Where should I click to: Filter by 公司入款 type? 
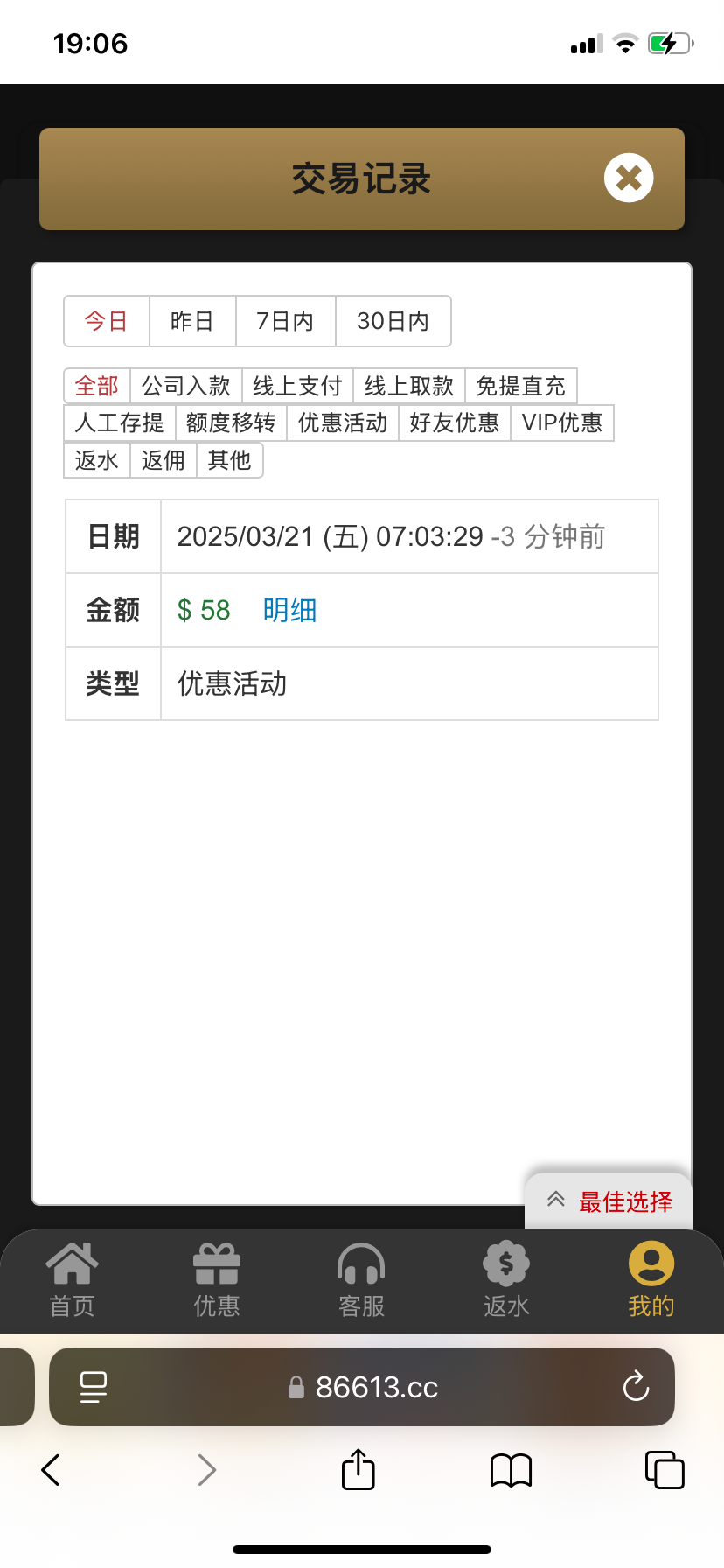coord(185,386)
